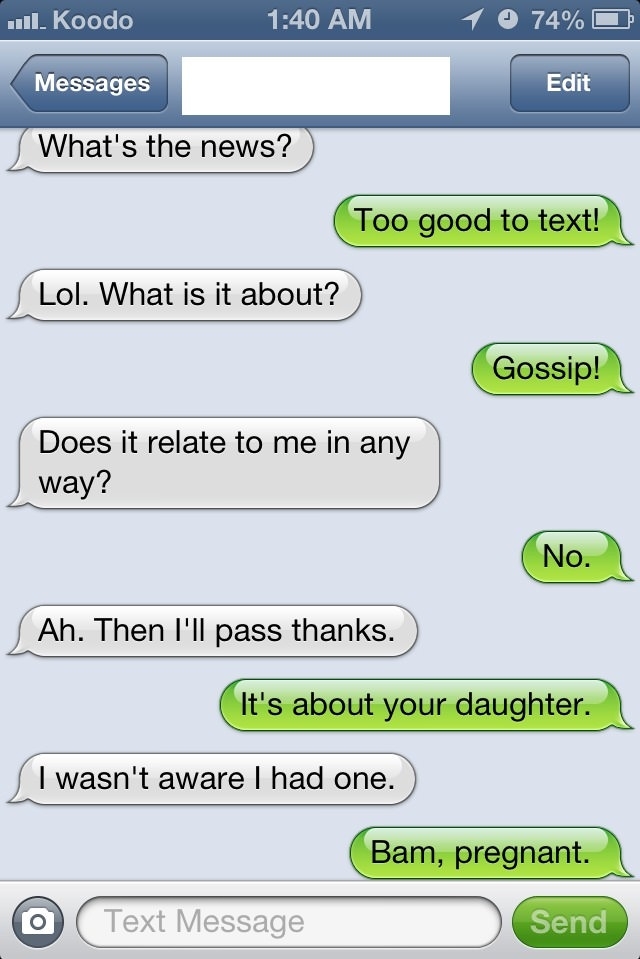Go back to the Messages list
Viewport: 640px width, 959px height.
point(90,84)
